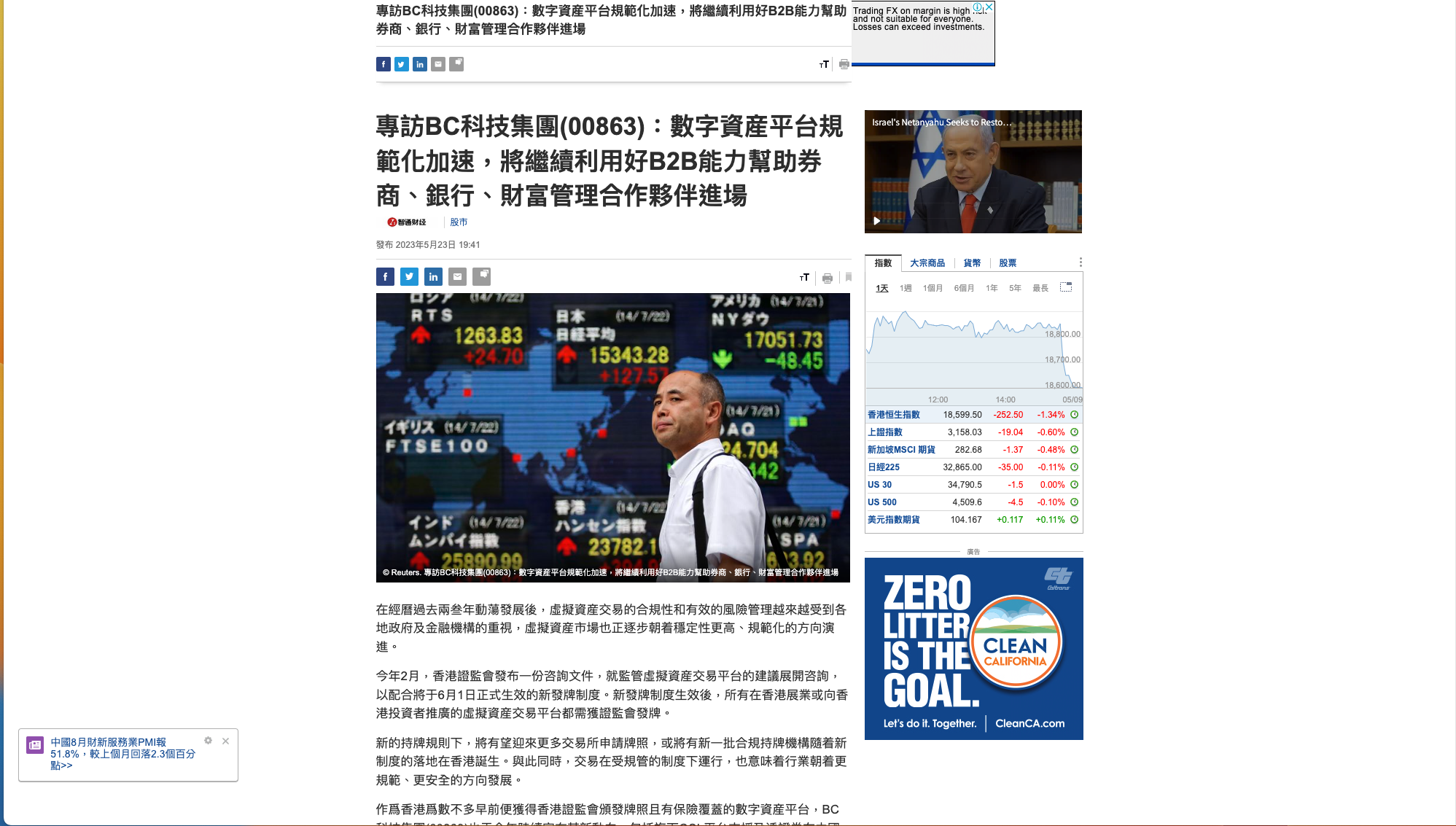Share article on LinkedIn below the date
Viewport: 1456px width, 826px height.
(x=433, y=277)
